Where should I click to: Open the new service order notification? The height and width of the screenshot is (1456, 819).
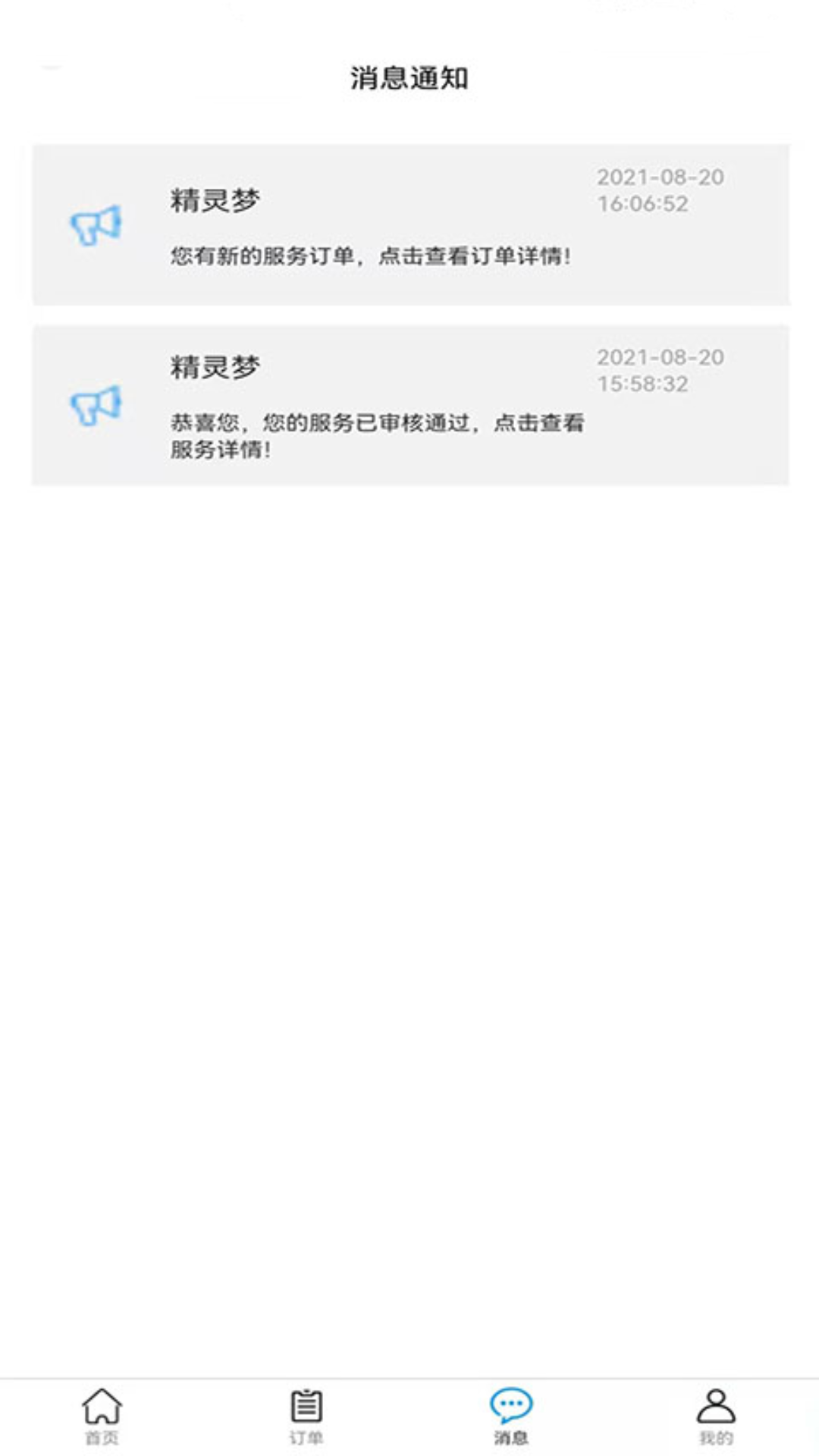pos(410,225)
